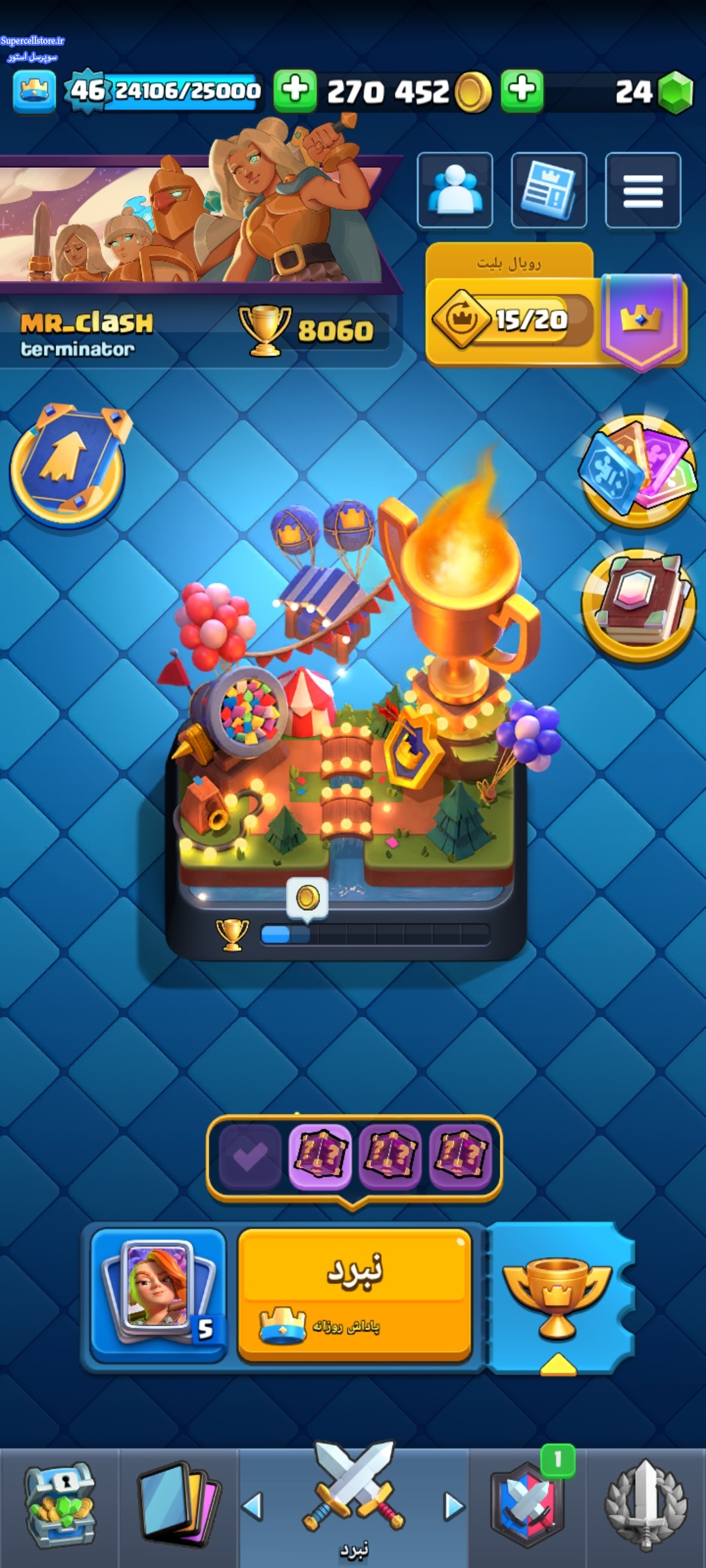706x1568 pixels.
Task: Start a battle with the yellow نبرد button
Action: [354, 1294]
